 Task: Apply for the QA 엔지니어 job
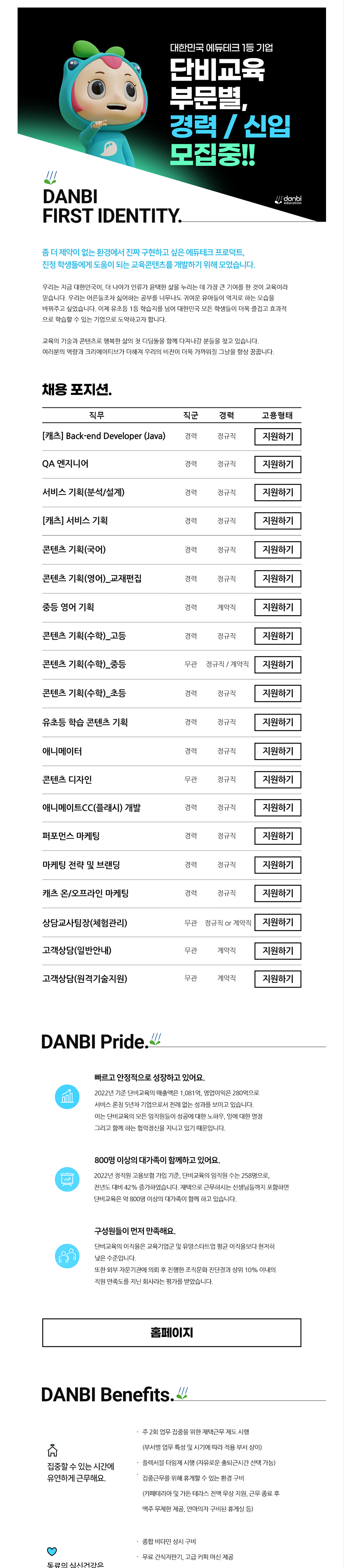coord(278,464)
